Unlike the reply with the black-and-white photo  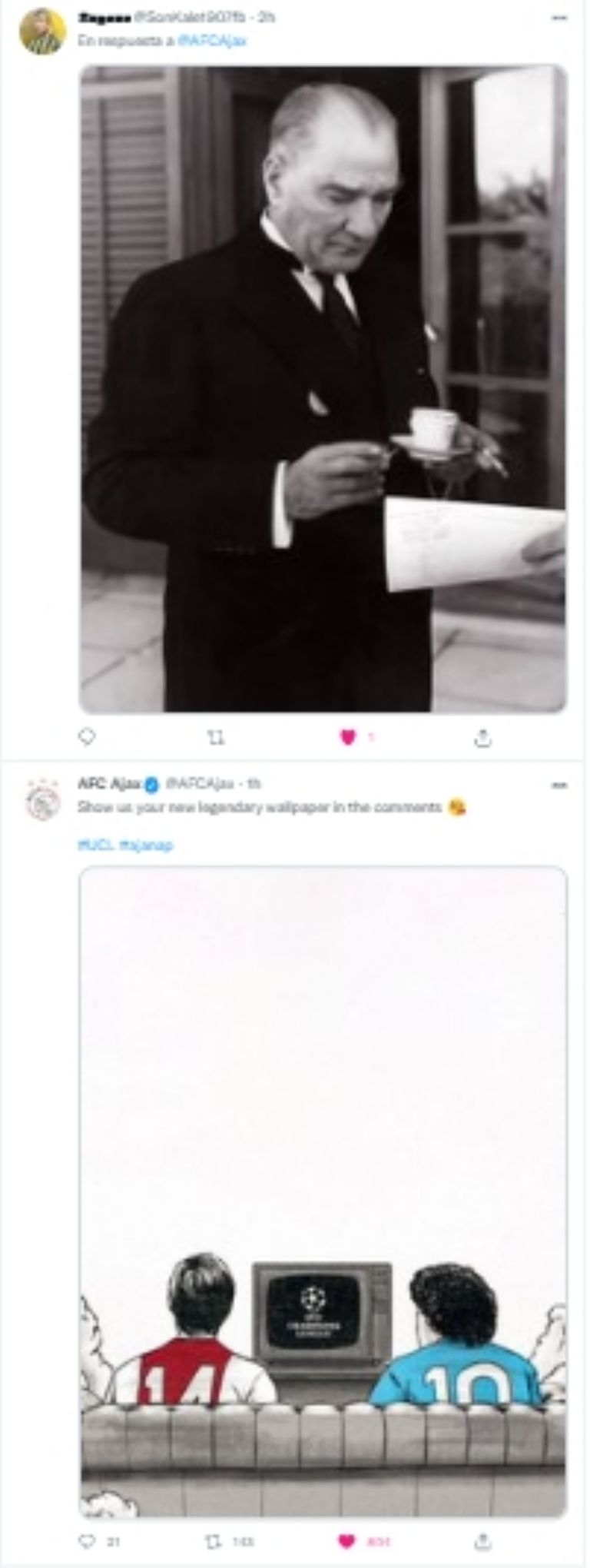pyautogui.click(x=348, y=738)
